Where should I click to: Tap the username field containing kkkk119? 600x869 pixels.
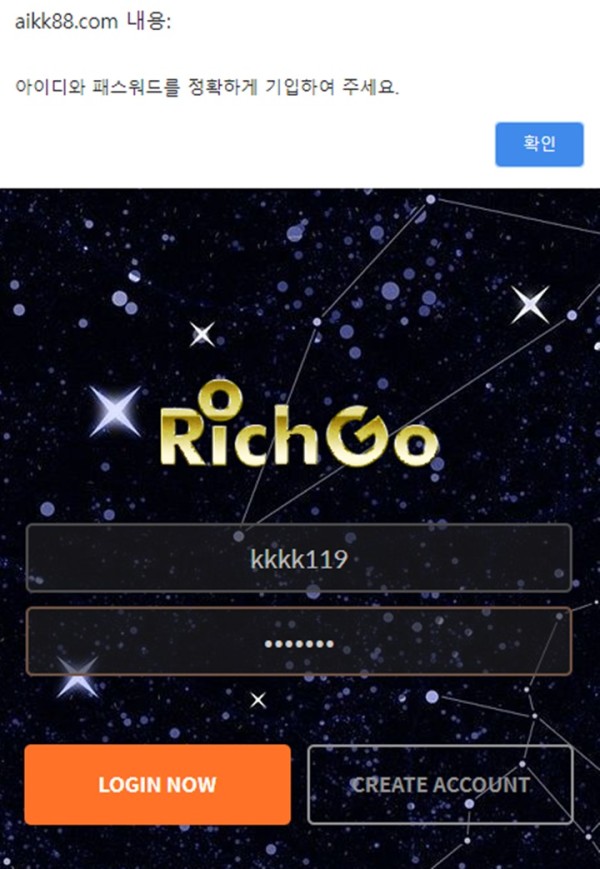click(298, 558)
